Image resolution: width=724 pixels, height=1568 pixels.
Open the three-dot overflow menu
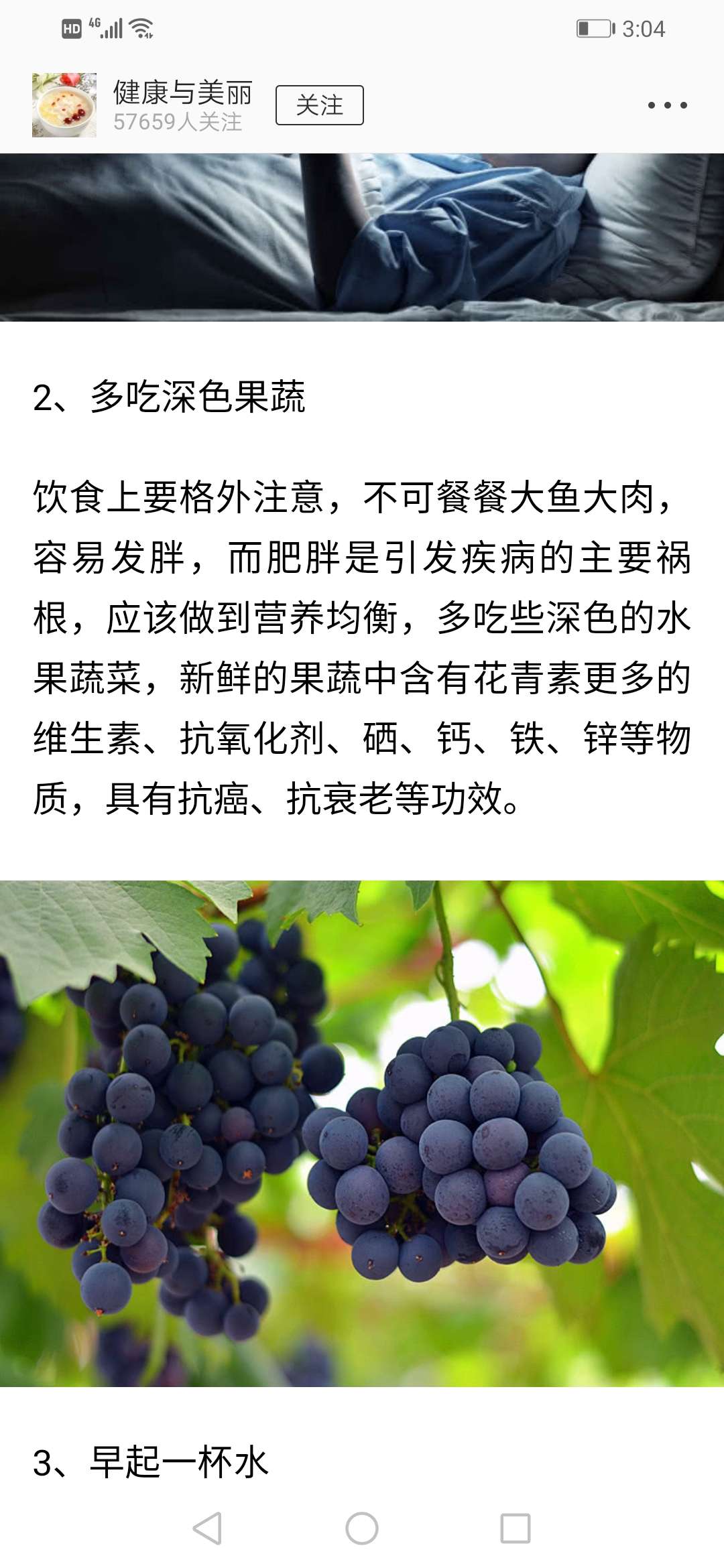click(x=667, y=105)
